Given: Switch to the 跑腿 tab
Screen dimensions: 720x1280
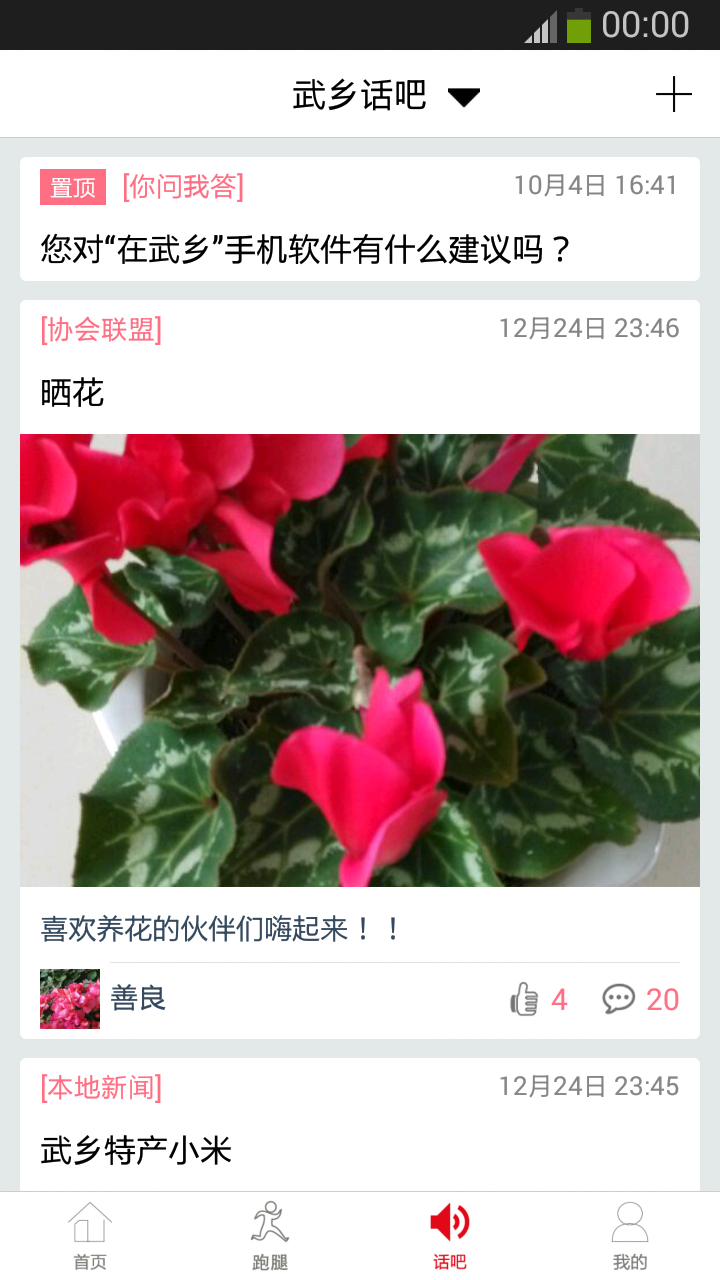Looking at the screenshot, I should (x=270, y=1235).
